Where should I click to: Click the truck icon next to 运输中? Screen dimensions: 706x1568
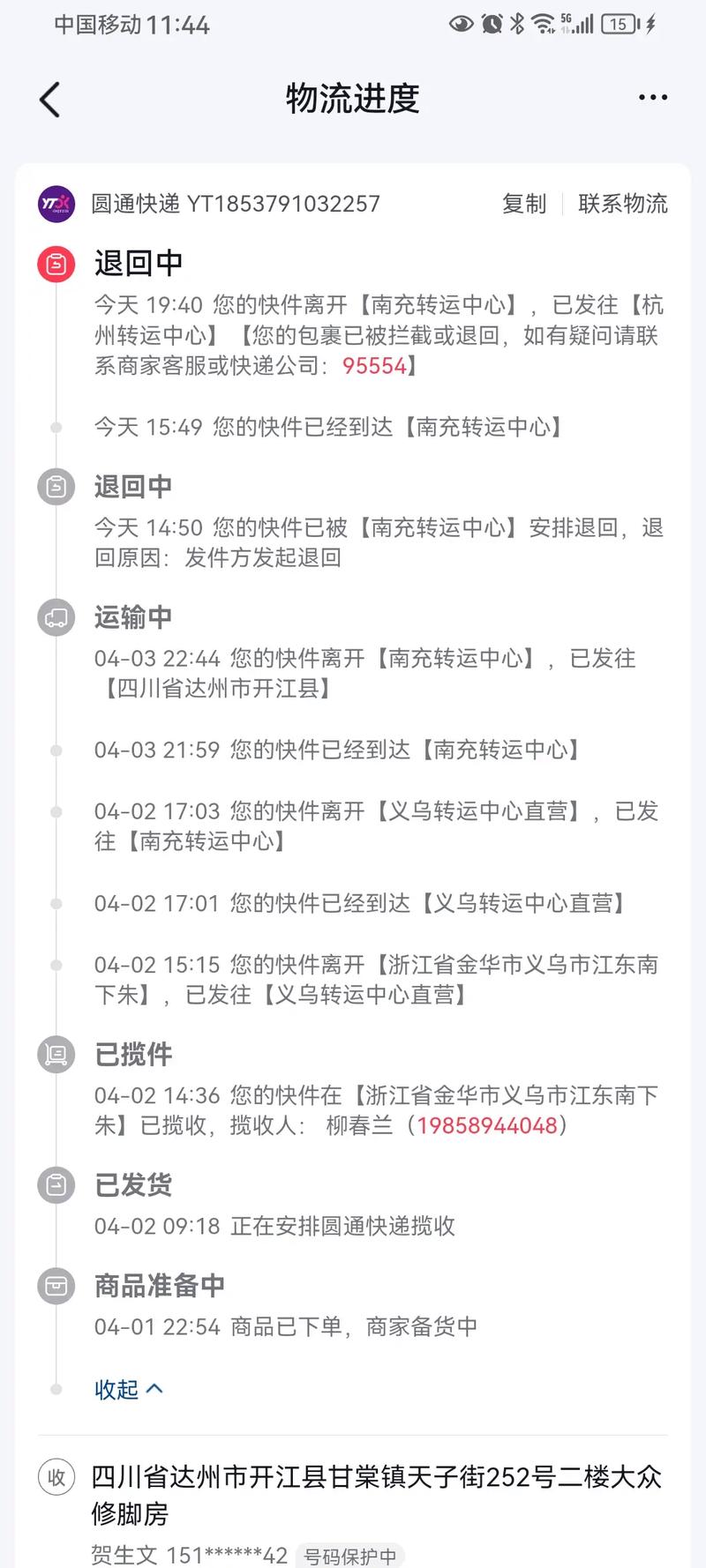(x=55, y=617)
